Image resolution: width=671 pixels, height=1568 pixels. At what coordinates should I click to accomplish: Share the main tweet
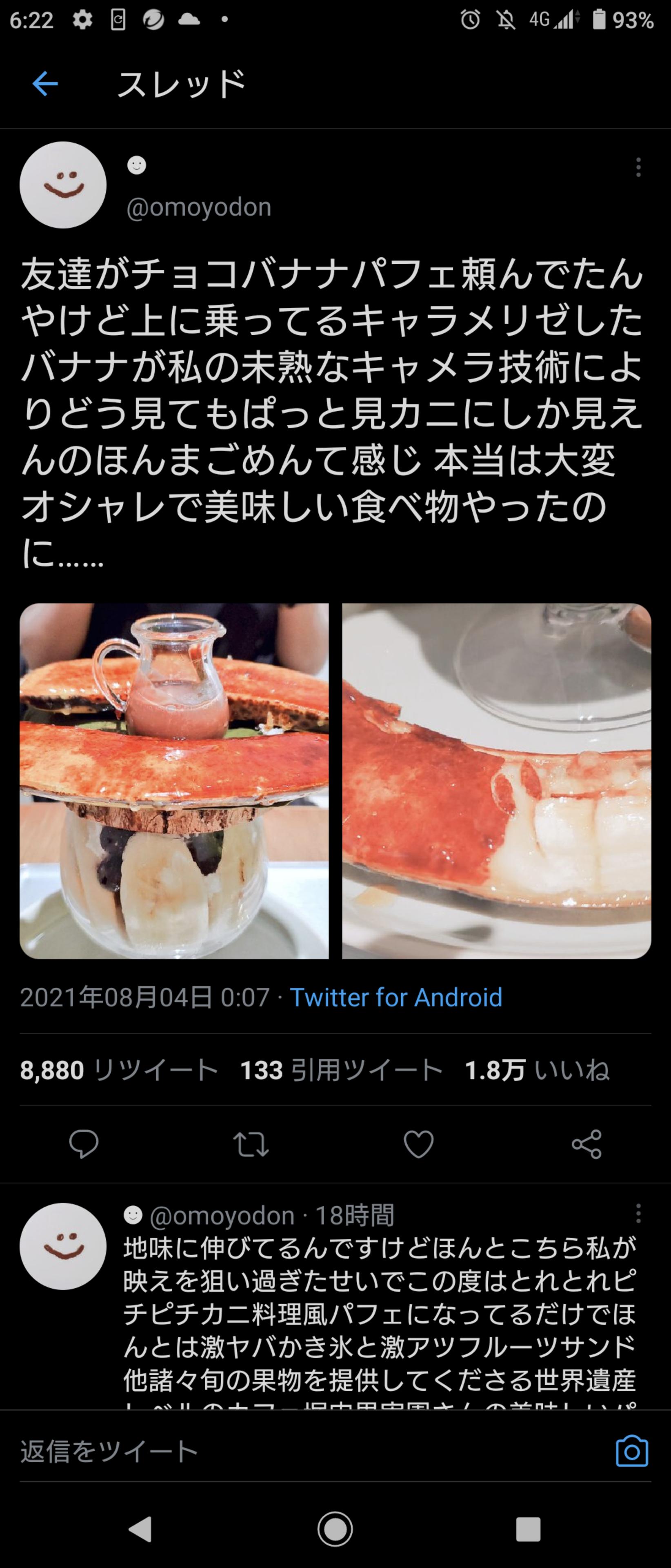[587, 1144]
